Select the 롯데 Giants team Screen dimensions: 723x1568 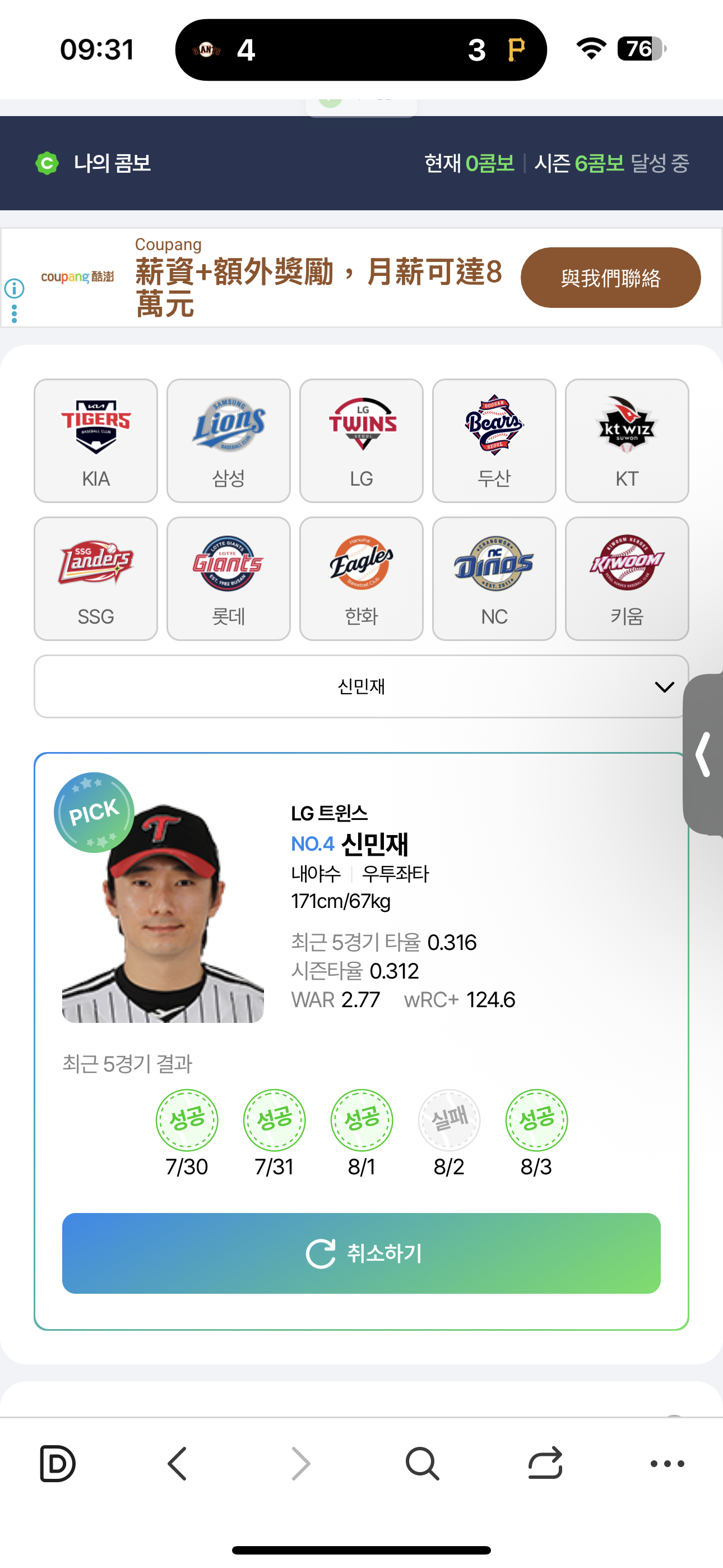click(x=228, y=578)
